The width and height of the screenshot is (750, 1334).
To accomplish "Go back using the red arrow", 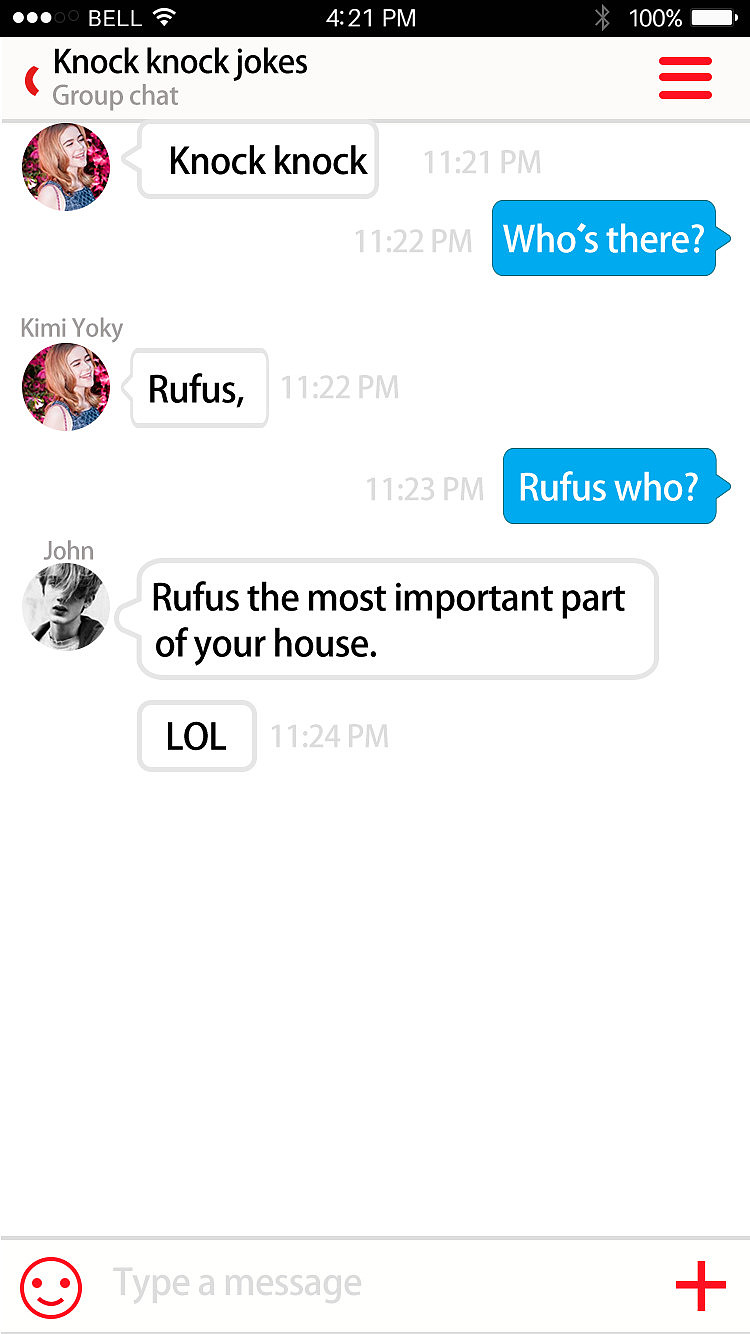I will click(32, 79).
